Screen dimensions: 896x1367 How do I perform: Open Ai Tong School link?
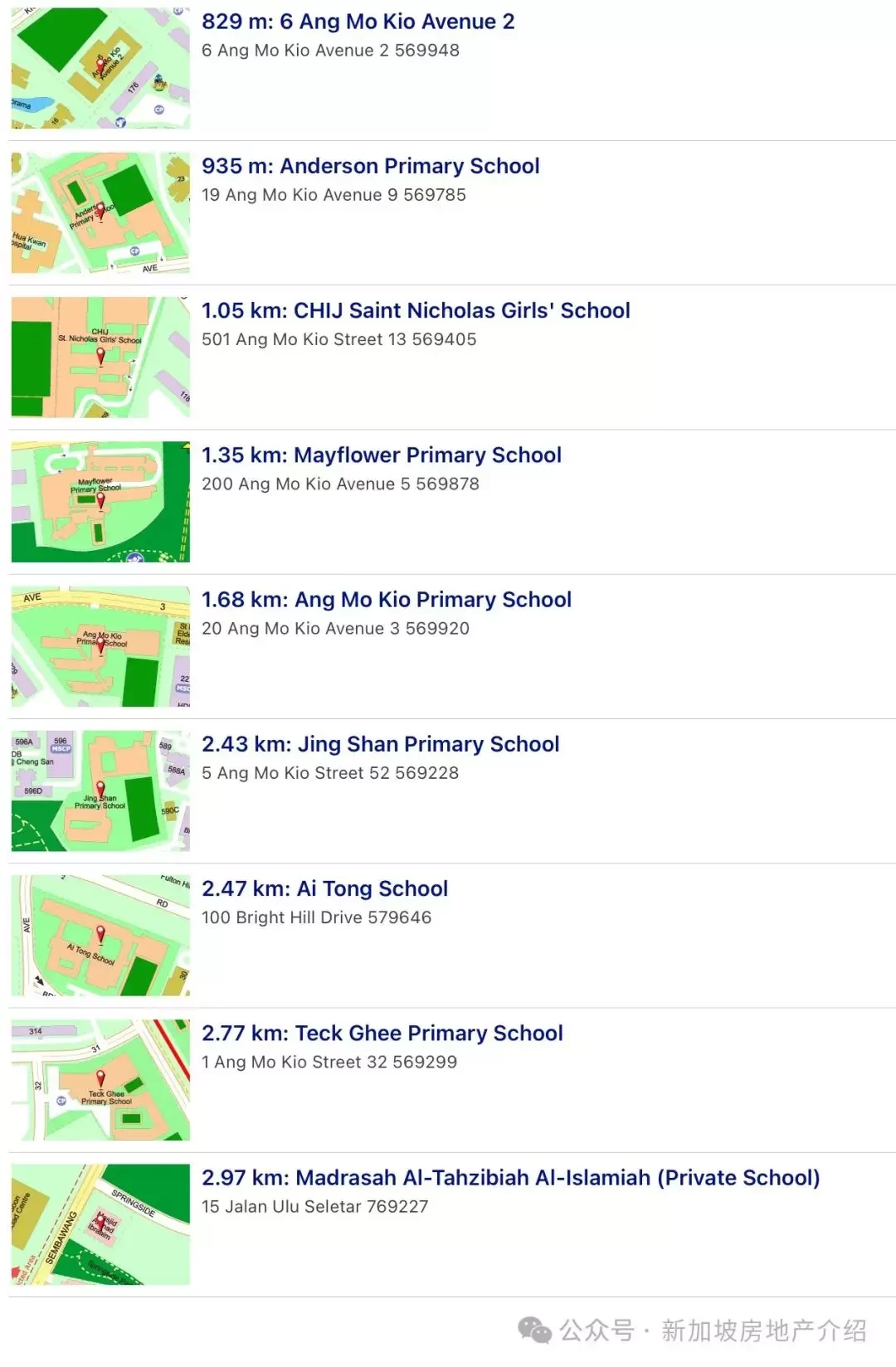(x=324, y=888)
